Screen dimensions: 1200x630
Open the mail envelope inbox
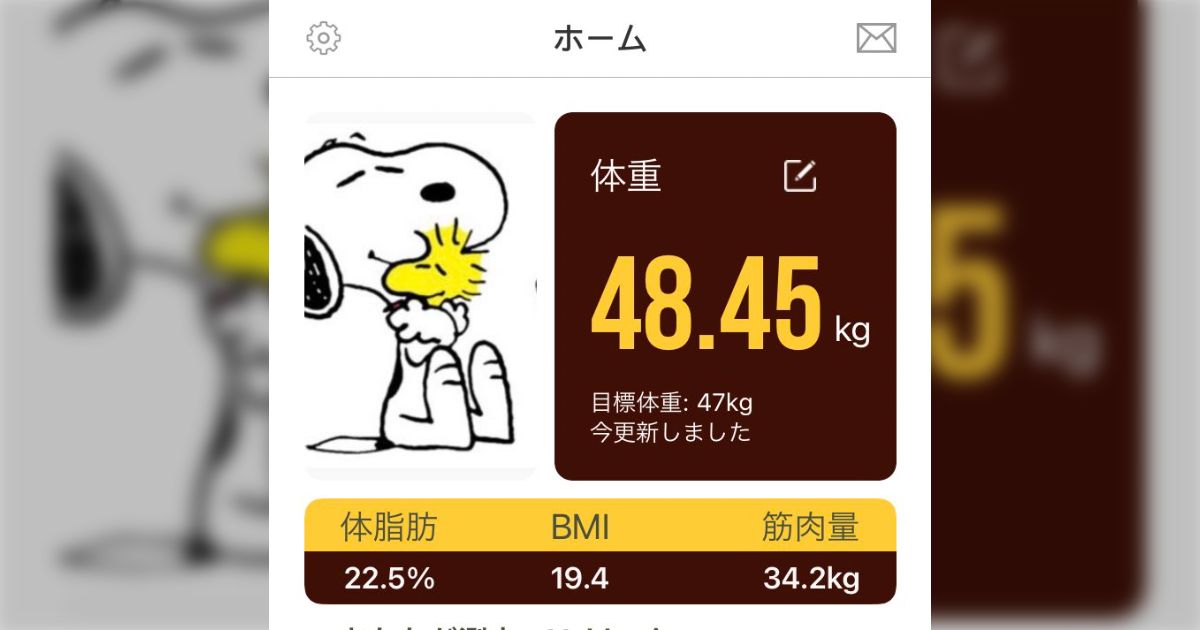[x=876, y=39]
